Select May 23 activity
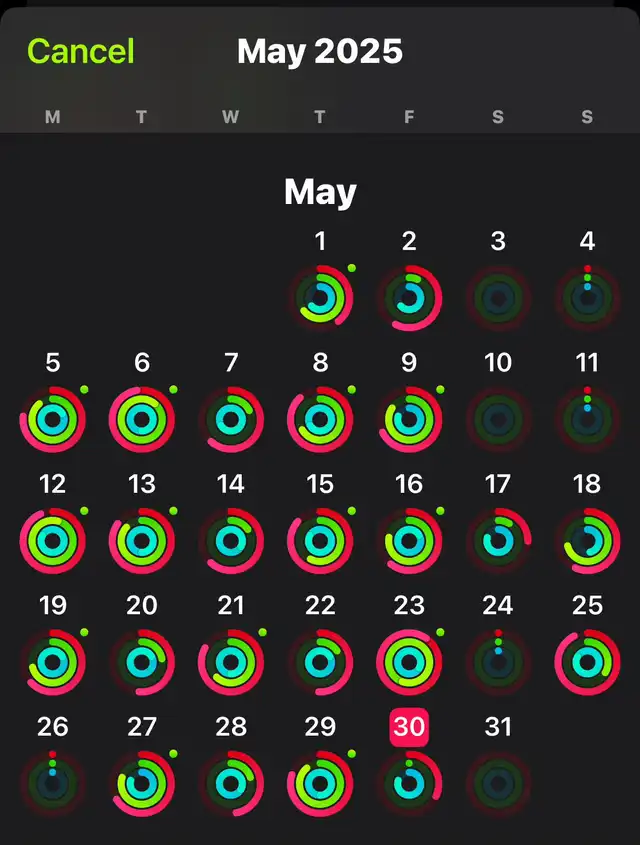Screen dimensions: 640x845 click(x=409, y=661)
